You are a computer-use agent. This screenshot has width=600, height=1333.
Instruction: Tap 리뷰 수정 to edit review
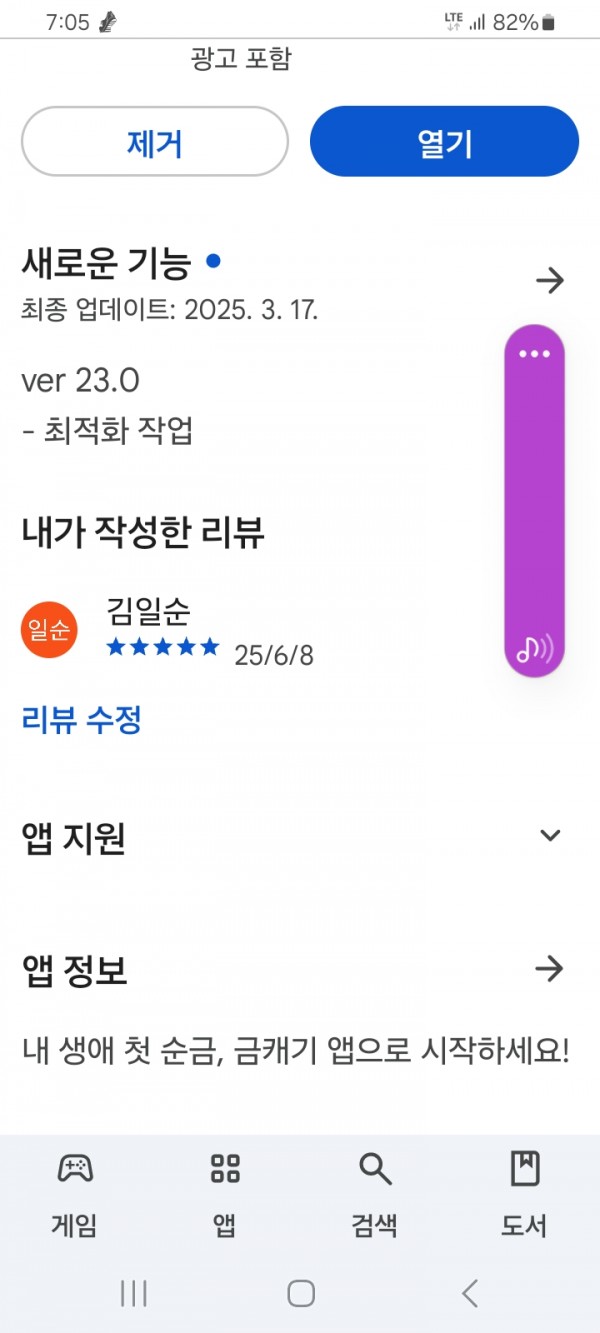(81, 719)
